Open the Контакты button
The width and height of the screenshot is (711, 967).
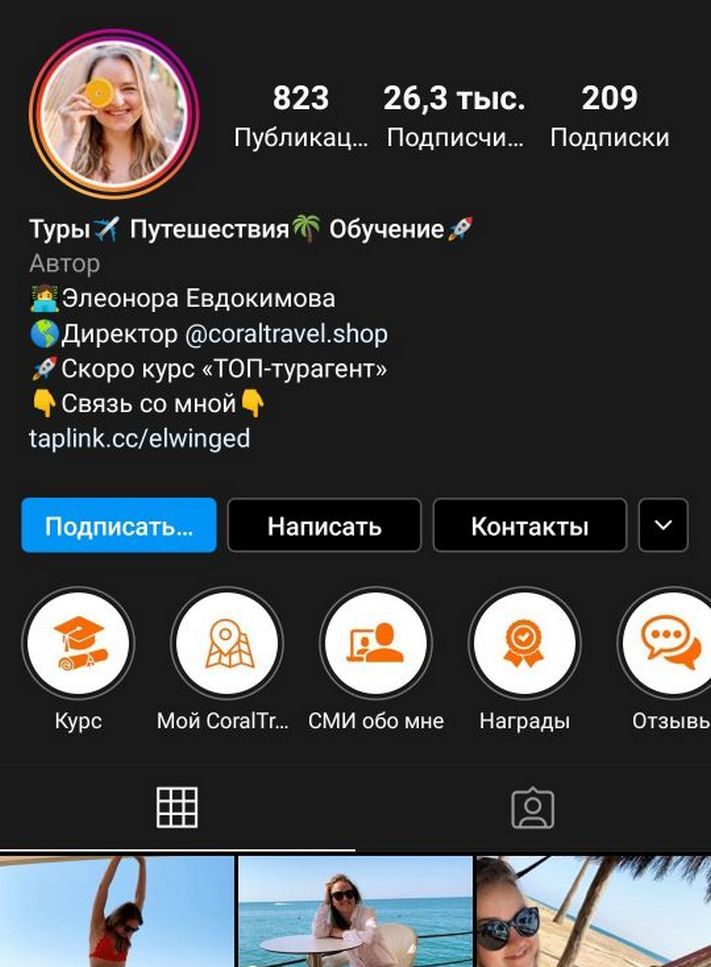point(529,525)
